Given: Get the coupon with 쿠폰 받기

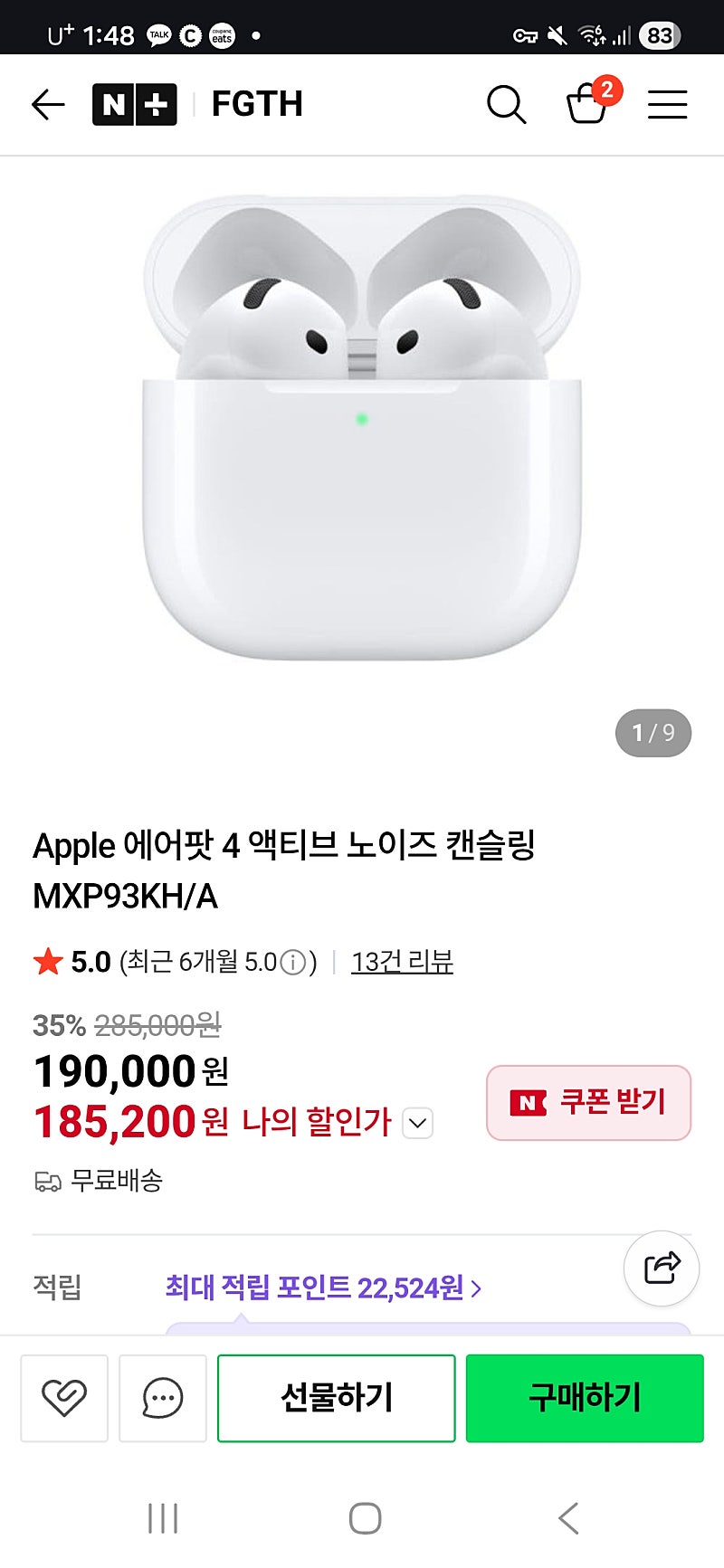Looking at the screenshot, I should tap(588, 1102).
